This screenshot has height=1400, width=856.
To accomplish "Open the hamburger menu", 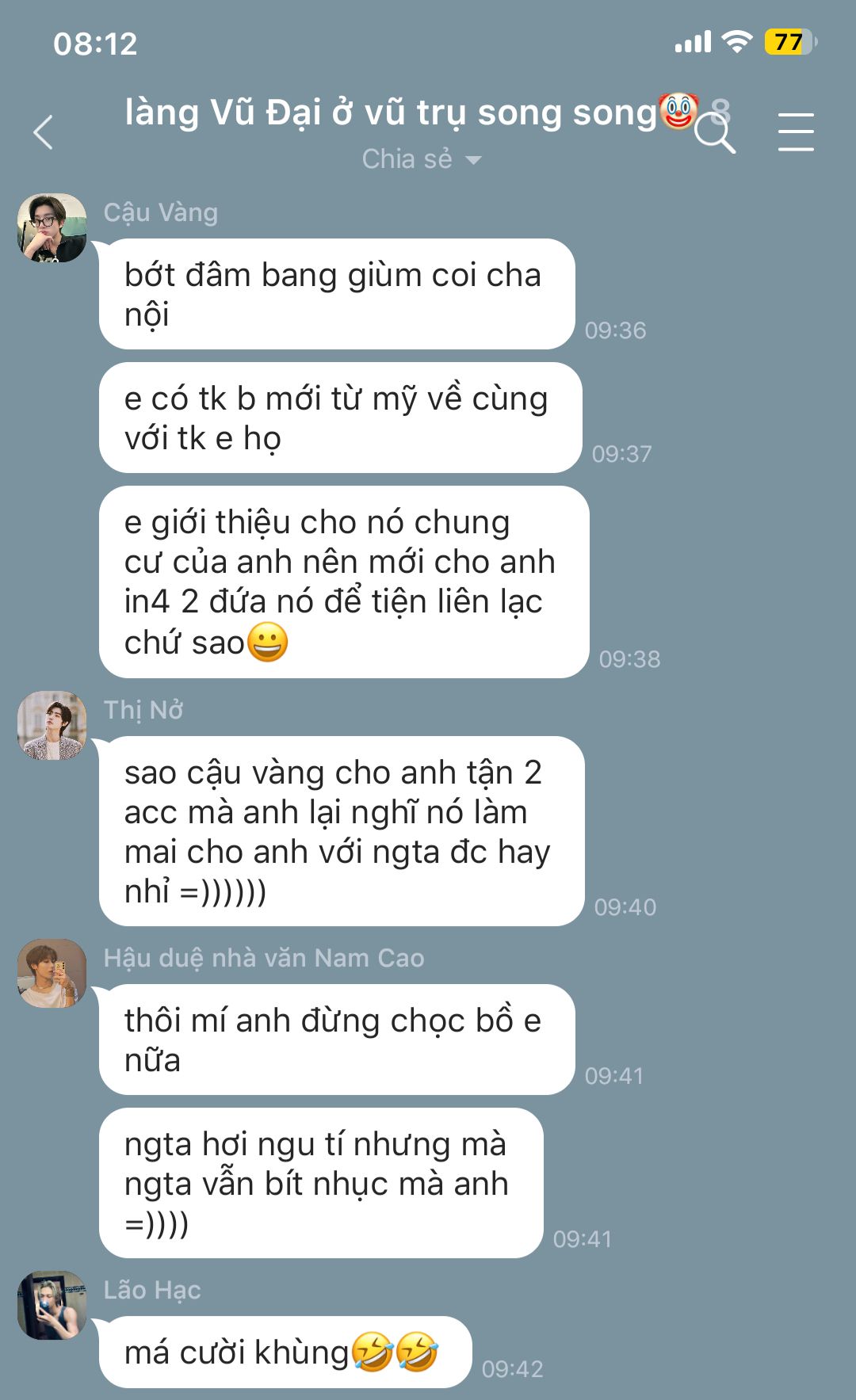I will click(x=795, y=132).
